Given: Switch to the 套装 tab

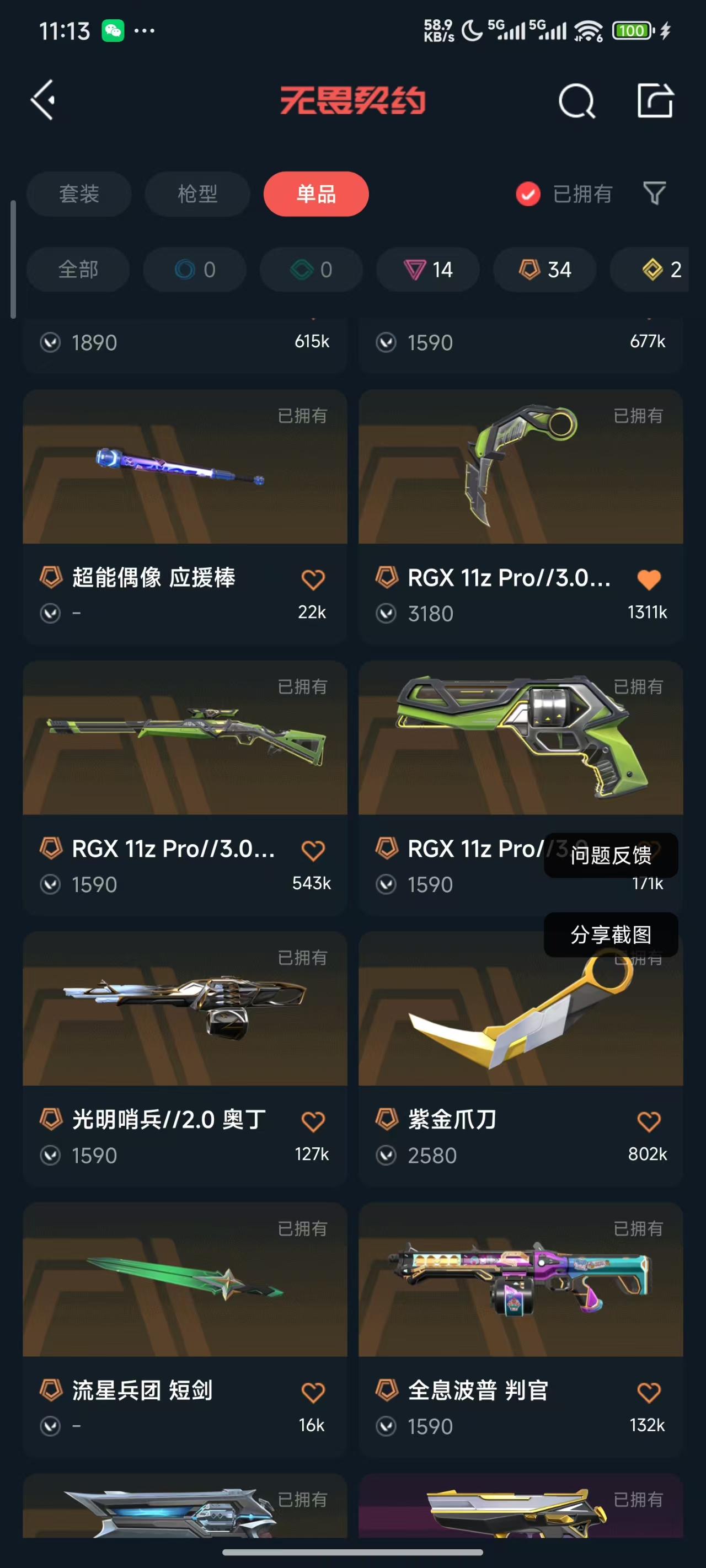Looking at the screenshot, I should (x=78, y=194).
